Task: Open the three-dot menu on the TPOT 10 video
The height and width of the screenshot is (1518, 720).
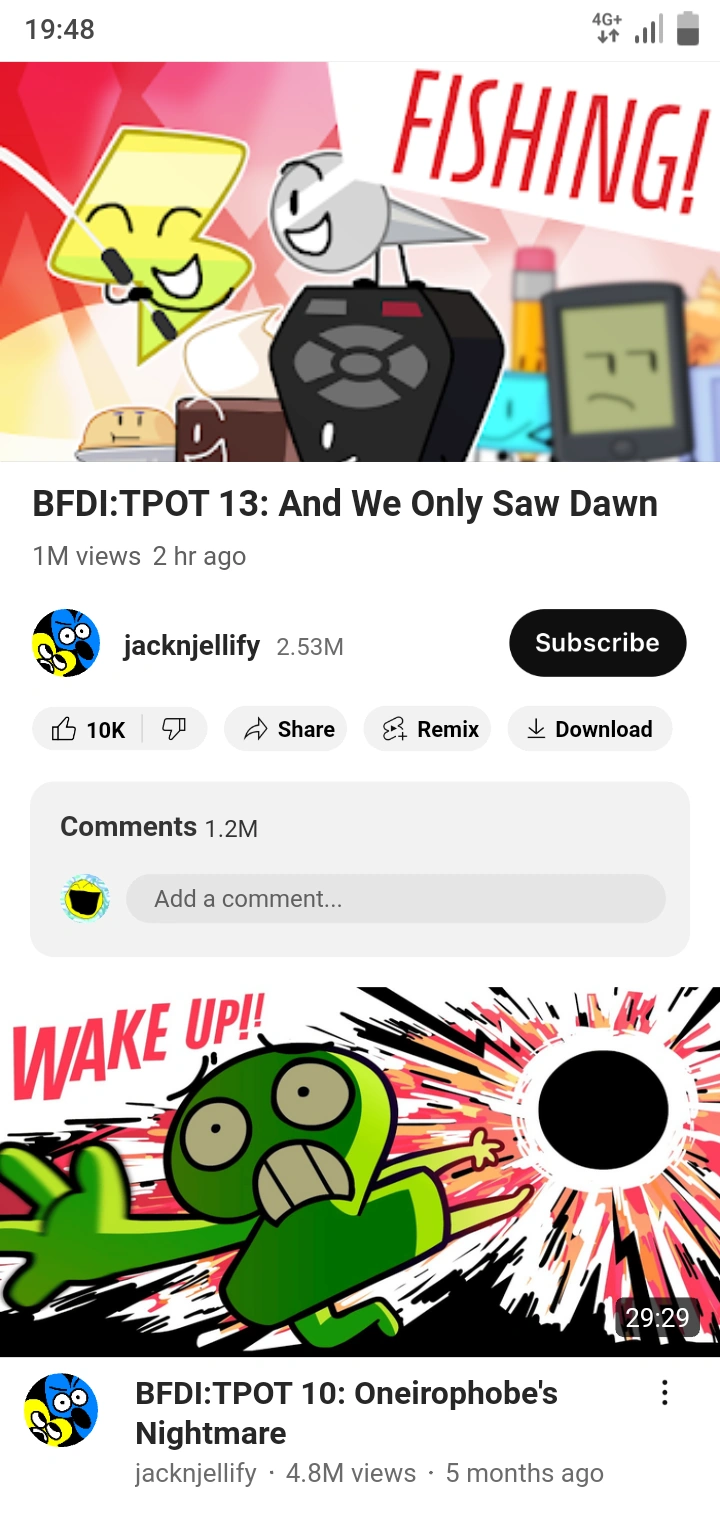Action: click(x=664, y=1392)
